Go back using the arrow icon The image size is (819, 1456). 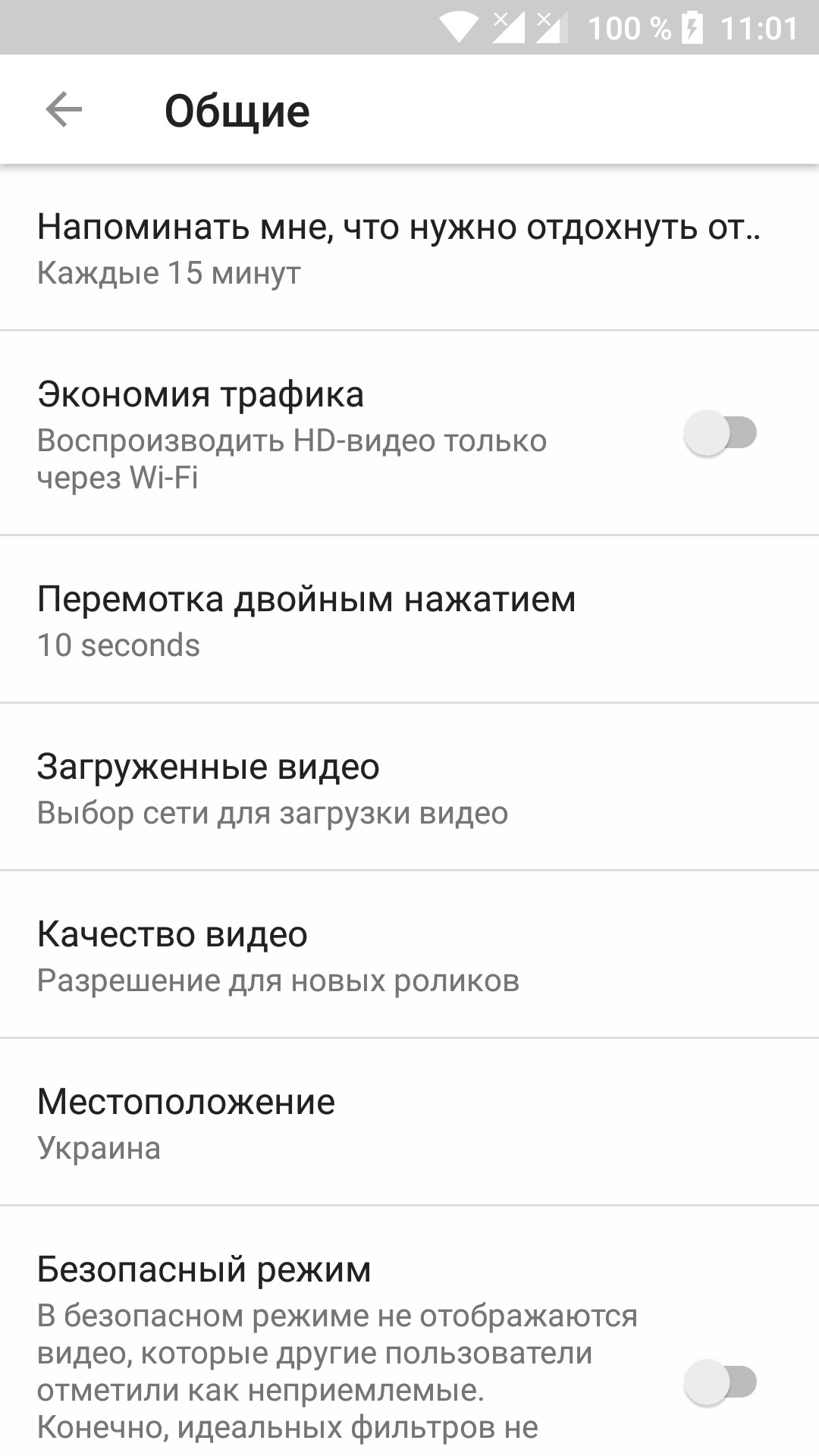tap(64, 110)
